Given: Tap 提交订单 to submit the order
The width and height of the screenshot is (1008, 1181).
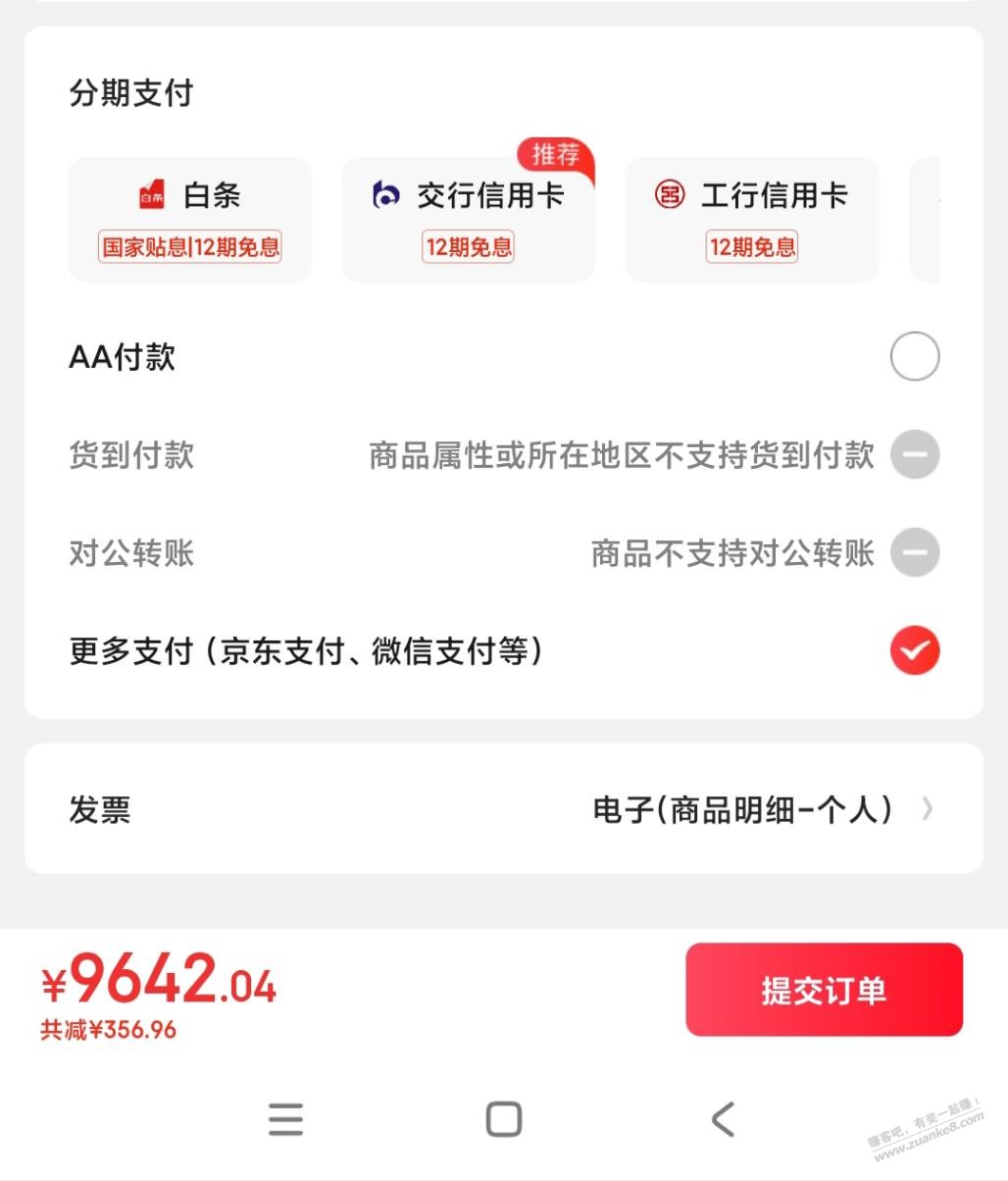Looking at the screenshot, I should (x=824, y=990).
